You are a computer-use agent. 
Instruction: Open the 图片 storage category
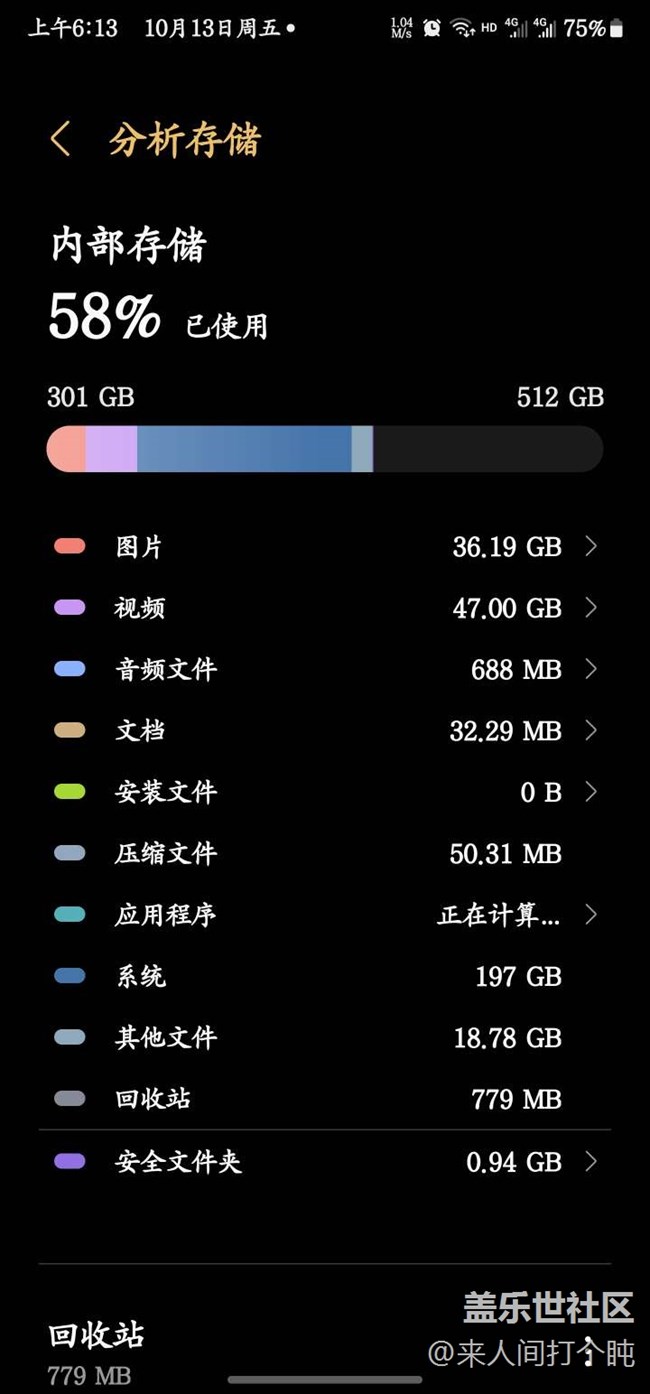[324, 547]
